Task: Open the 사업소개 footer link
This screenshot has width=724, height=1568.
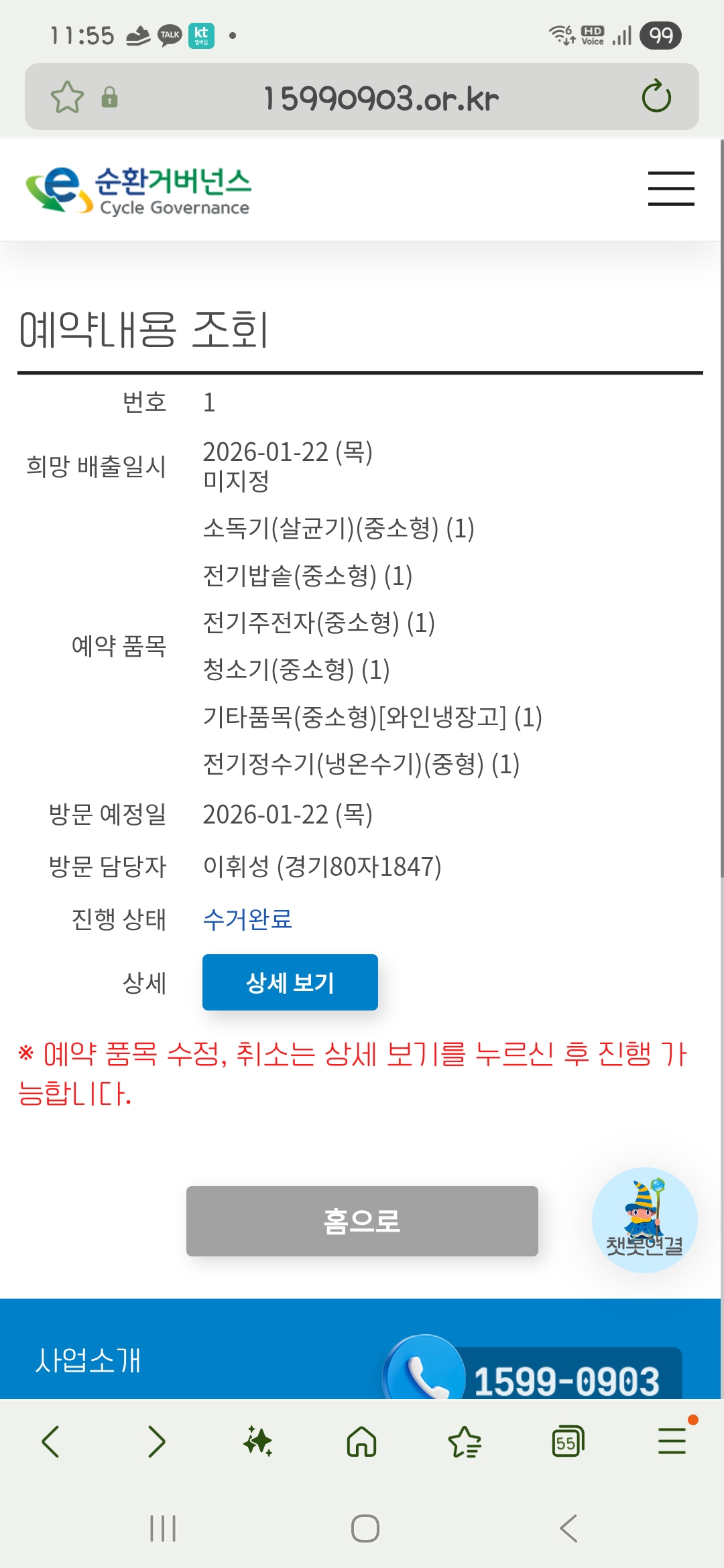Action: 88,1360
